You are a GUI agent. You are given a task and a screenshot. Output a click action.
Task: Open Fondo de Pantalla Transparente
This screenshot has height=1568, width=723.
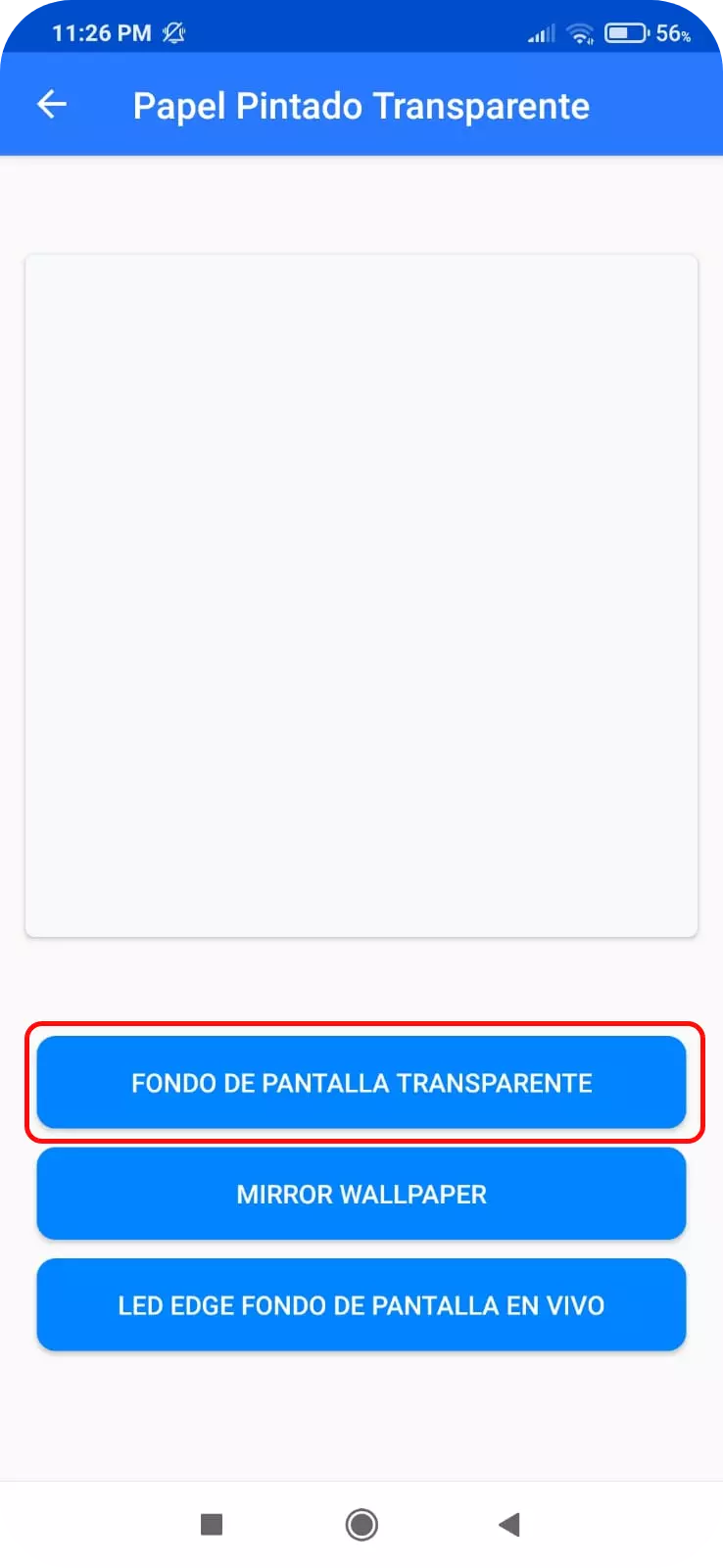pos(361,1083)
